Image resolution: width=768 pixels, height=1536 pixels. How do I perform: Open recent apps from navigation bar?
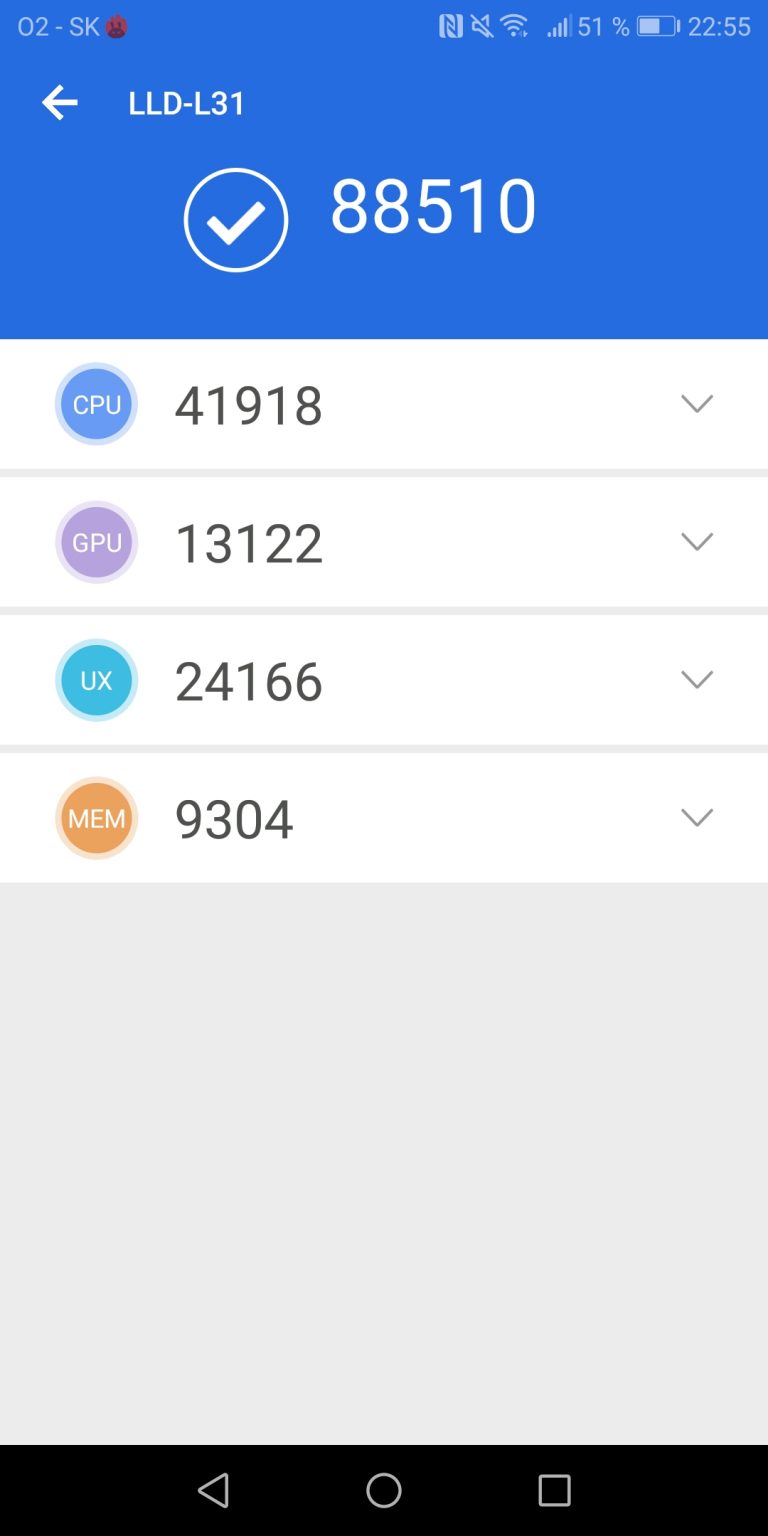click(x=554, y=1490)
